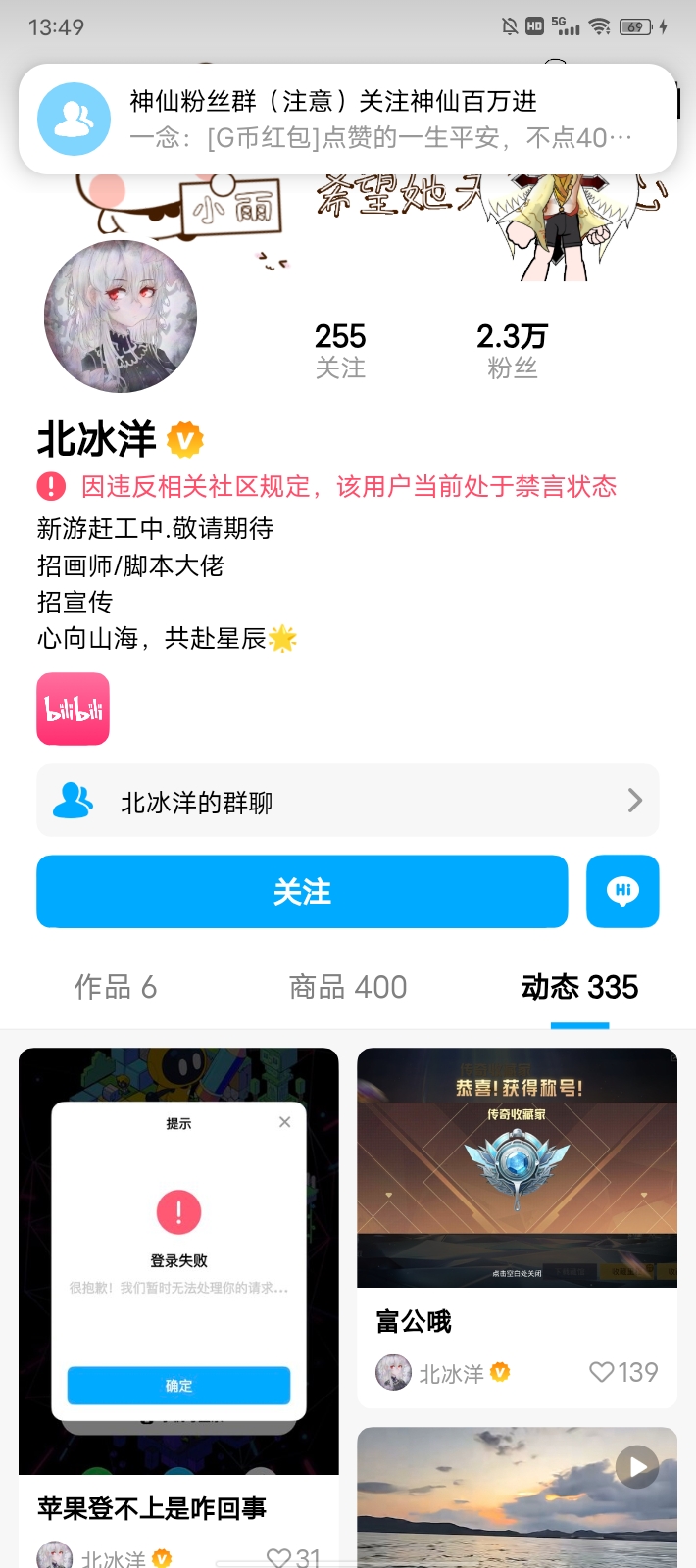Image resolution: width=696 pixels, height=1568 pixels.
Task: Like the 富公哦 post
Action: click(x=602, y=1372)
